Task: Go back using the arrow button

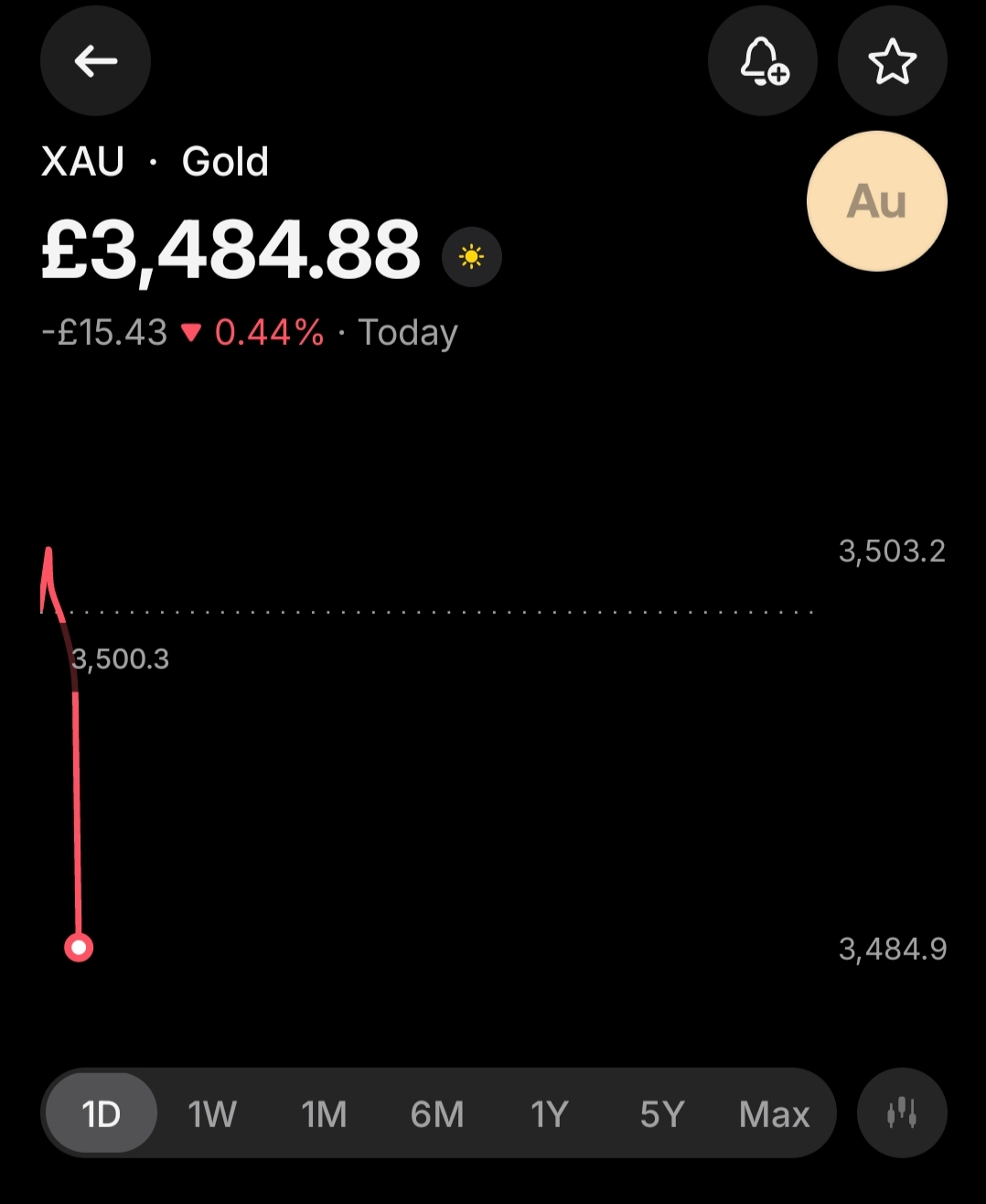Action: coord(95,61)
